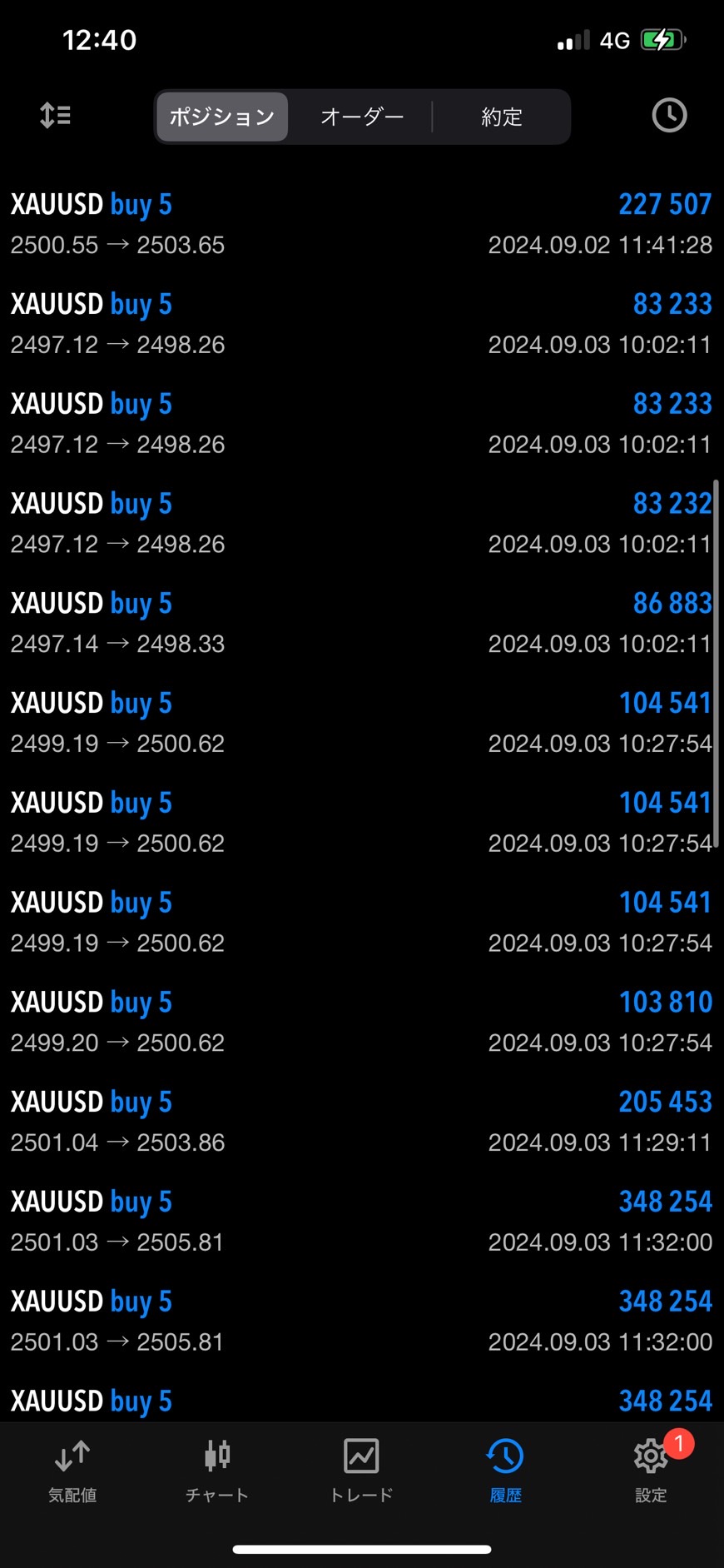View the position with profit 205 453
Screen dimensions: 724x1568
361,1122
